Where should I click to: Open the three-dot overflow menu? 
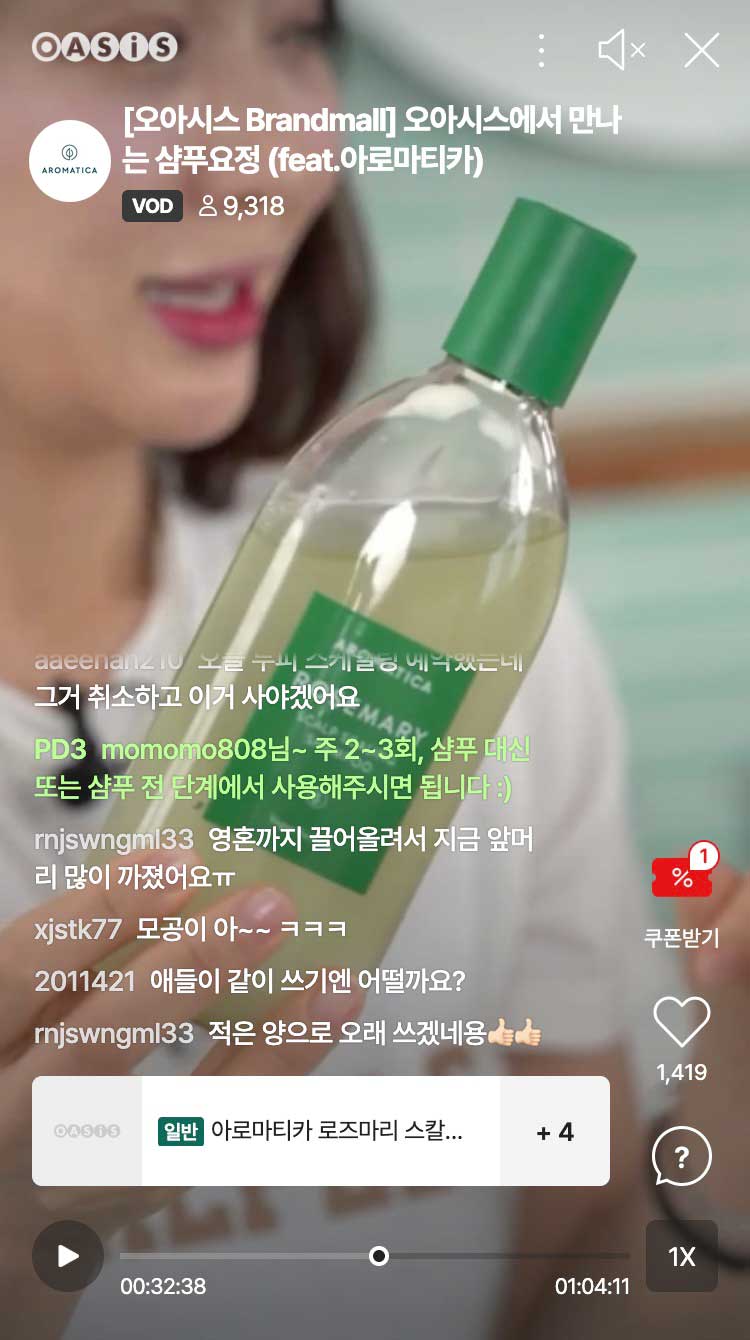541,50
